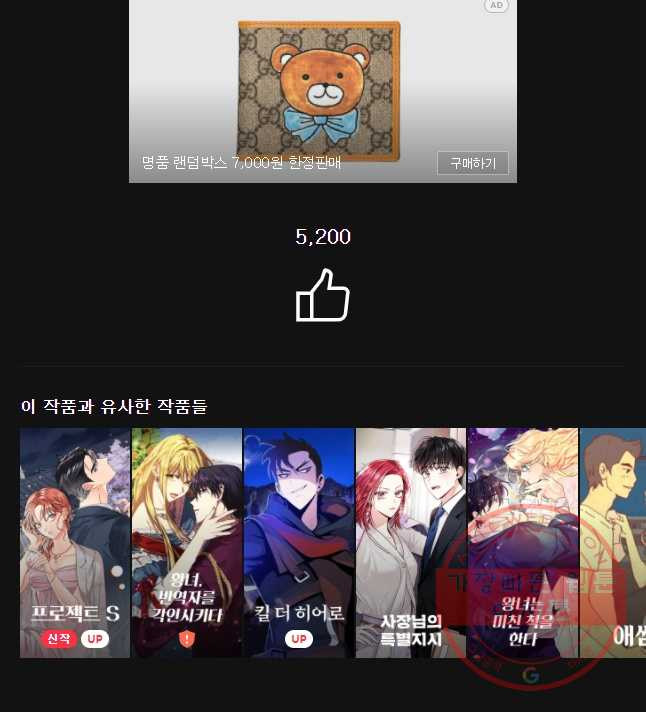Open the 킬 더 히어로 webtoon
Image resolution: width=646 pixels, height=712 pixels.
point(299,542)
